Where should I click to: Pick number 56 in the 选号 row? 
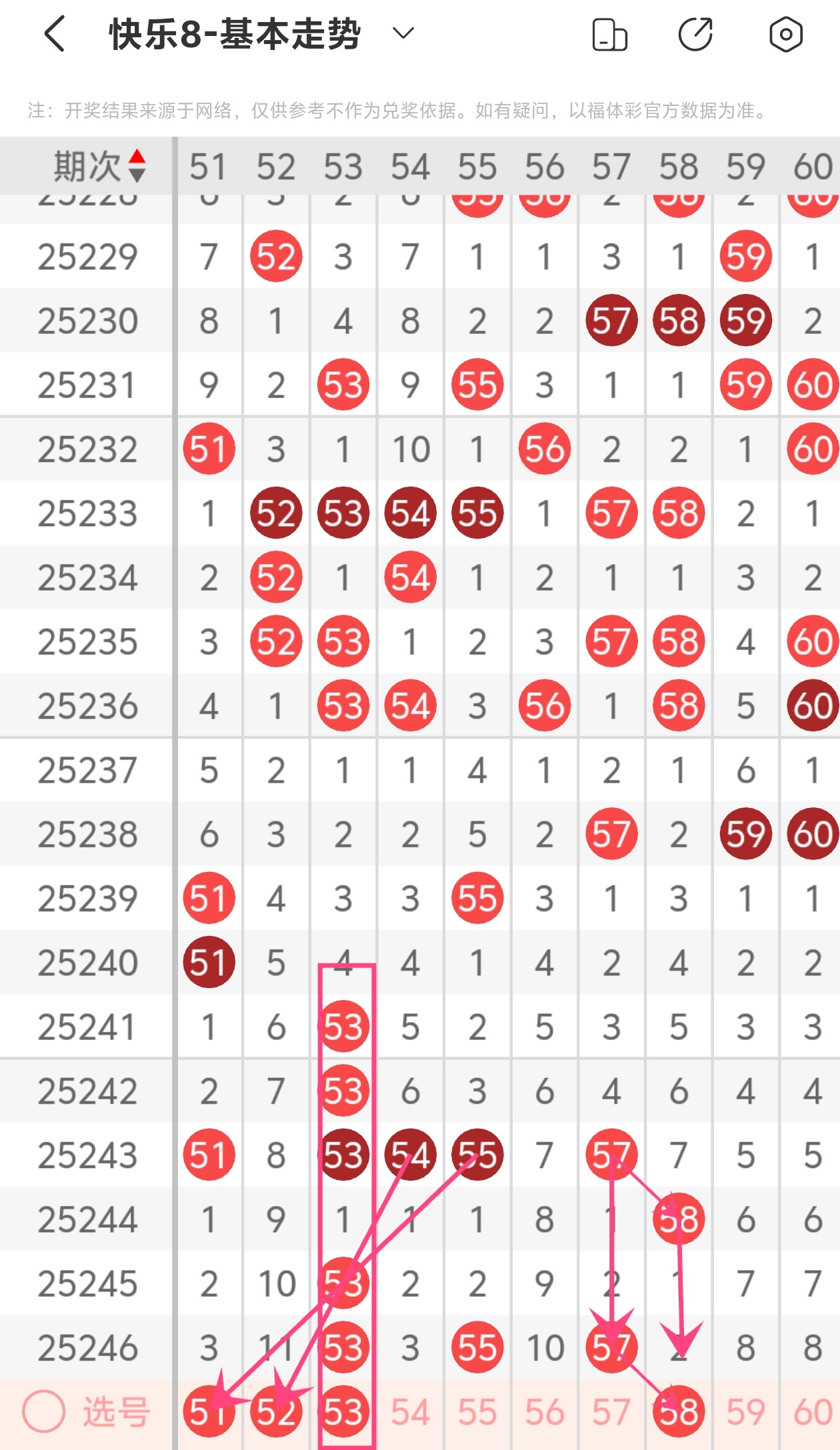(545, 1411)
